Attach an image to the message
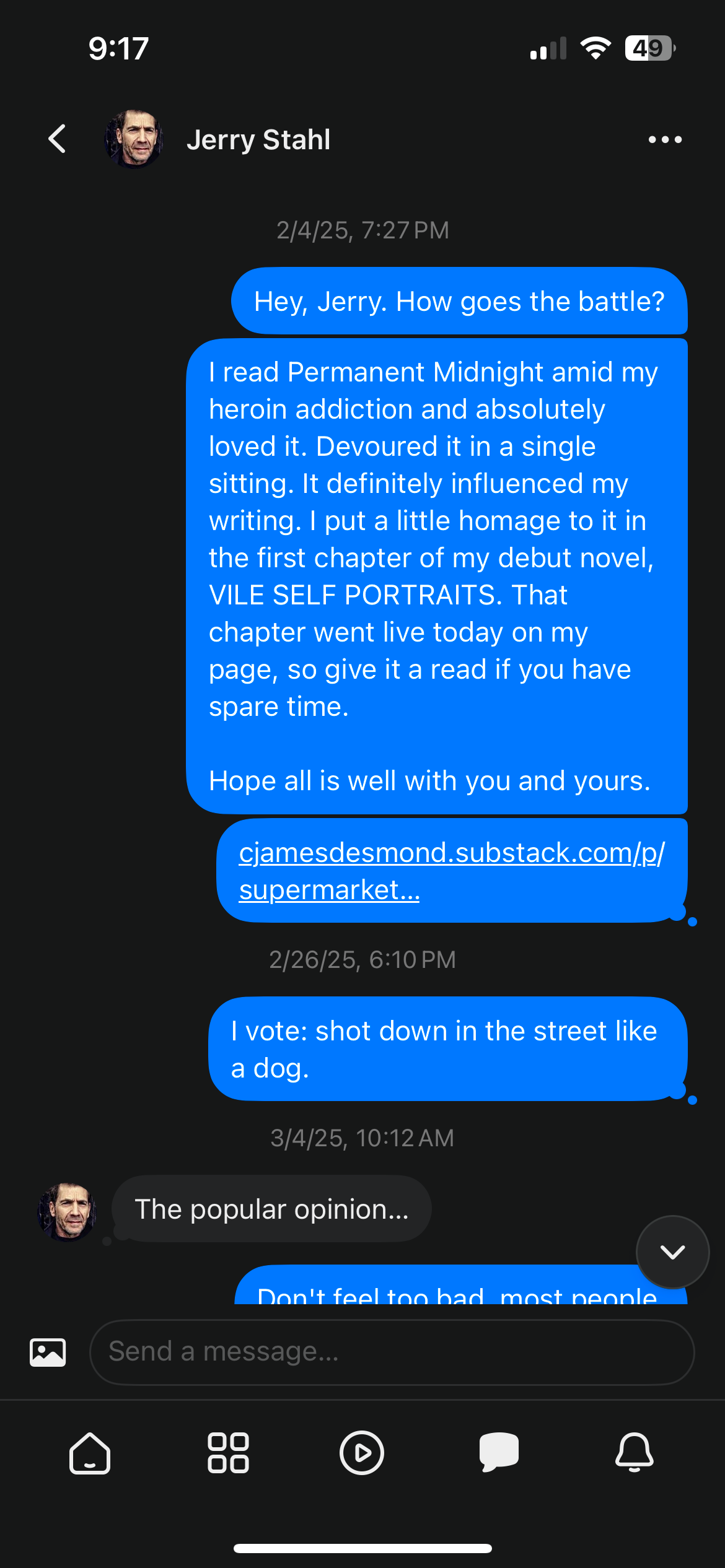Screen dimensions: 725x1568 click(x=48, y=1352)
